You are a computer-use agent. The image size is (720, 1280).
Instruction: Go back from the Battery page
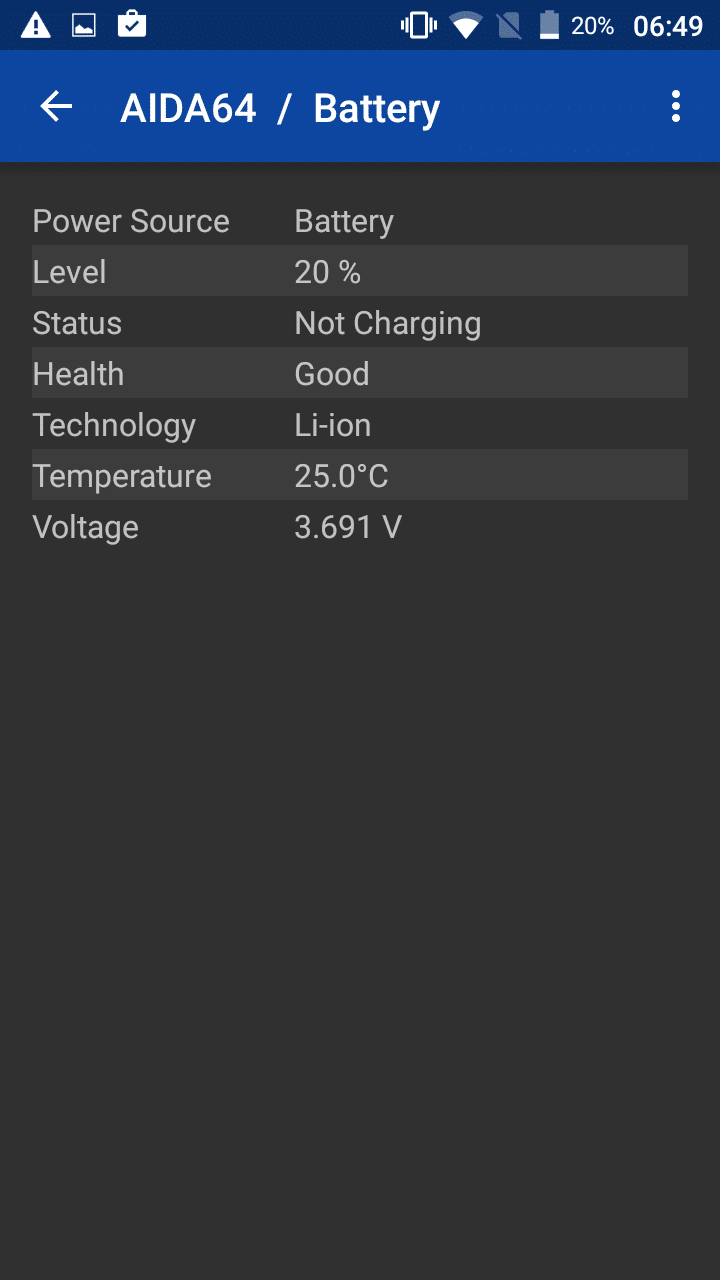point(56,106)
